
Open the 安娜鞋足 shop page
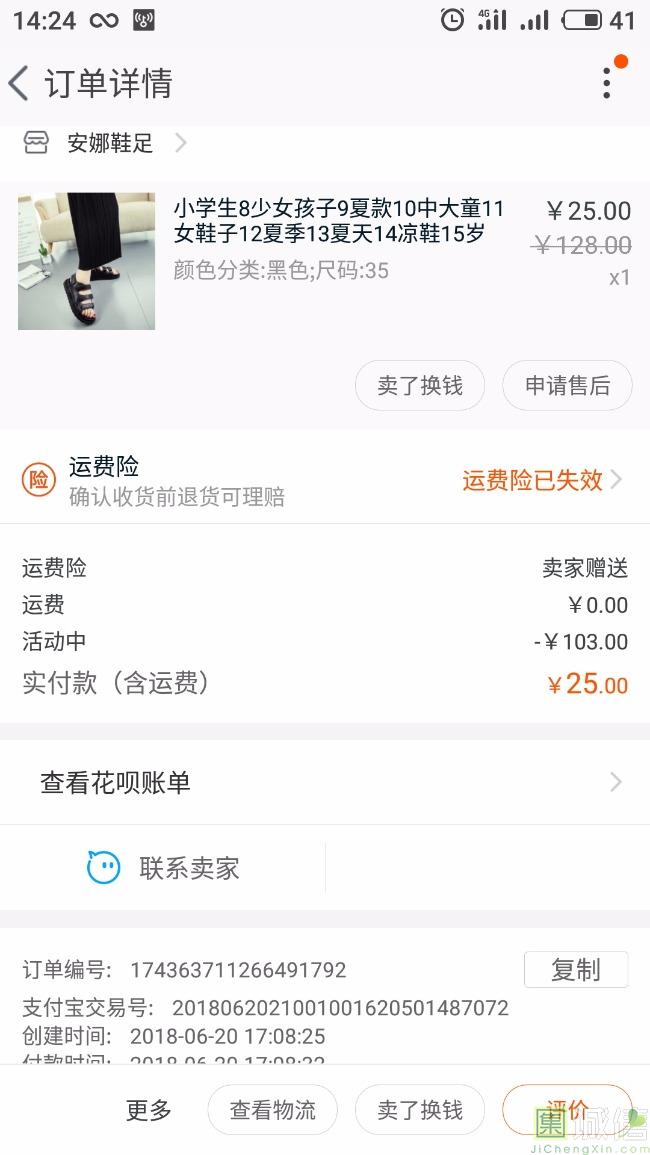[x=110, y=143]
